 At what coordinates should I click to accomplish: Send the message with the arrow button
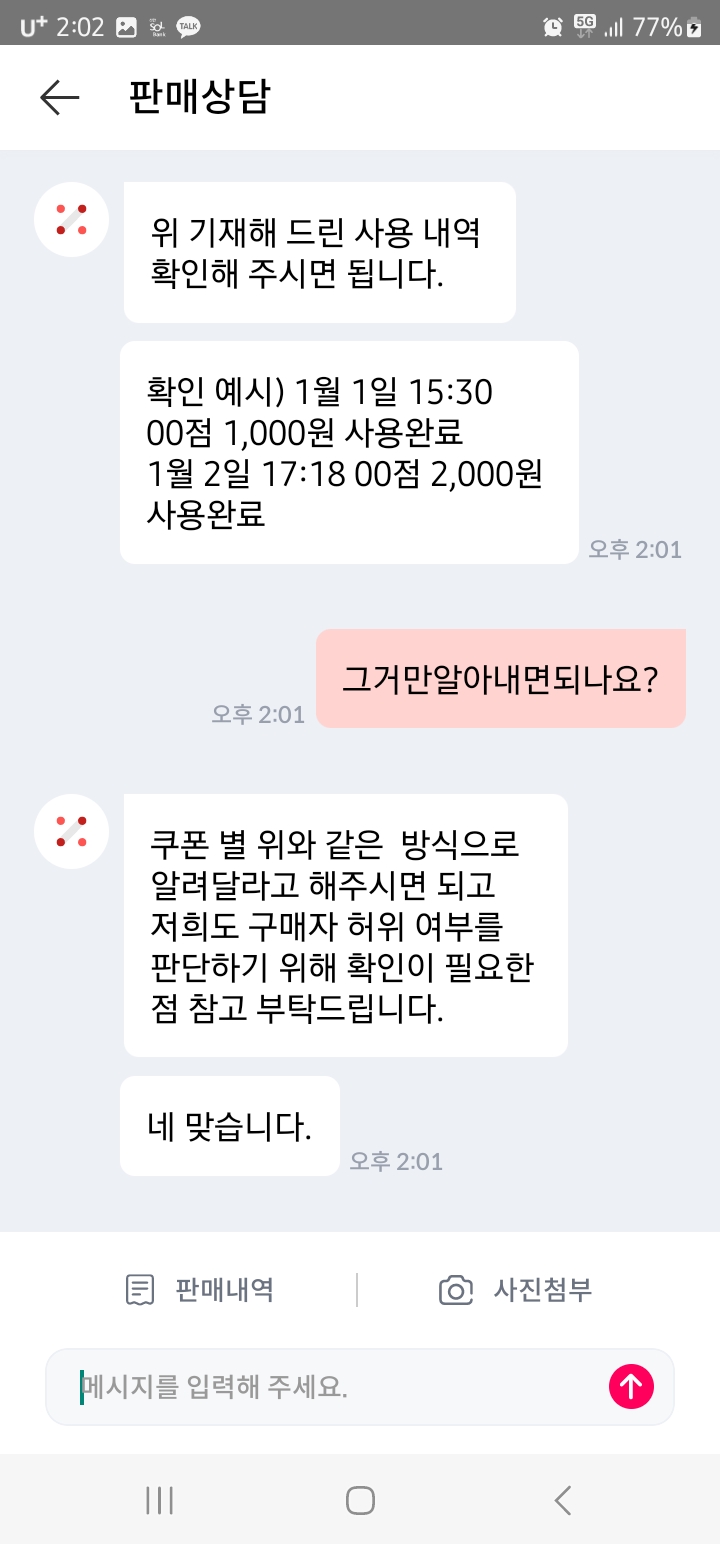(x=631, y=1386)
